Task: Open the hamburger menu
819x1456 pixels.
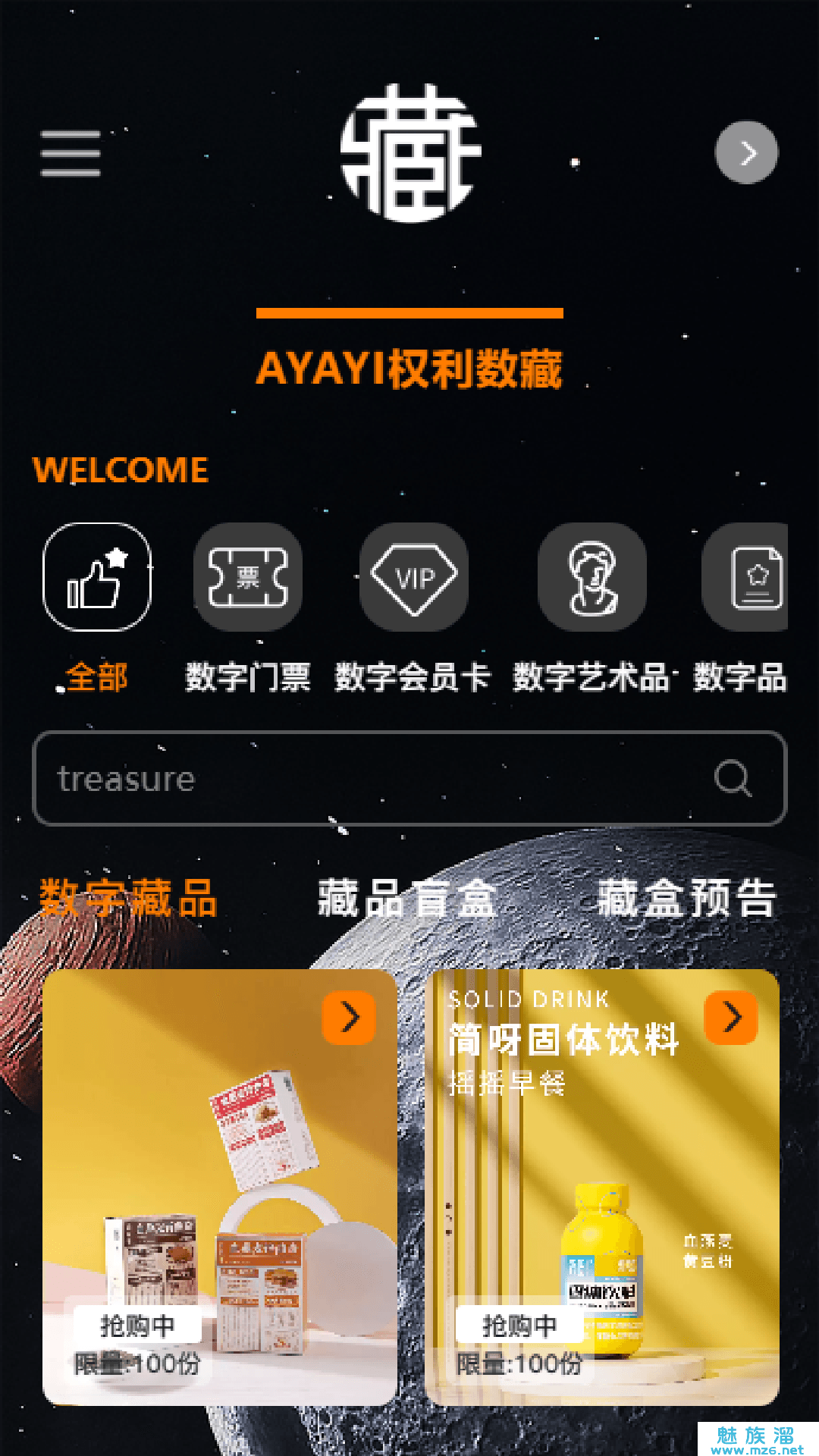Action: 71,153
